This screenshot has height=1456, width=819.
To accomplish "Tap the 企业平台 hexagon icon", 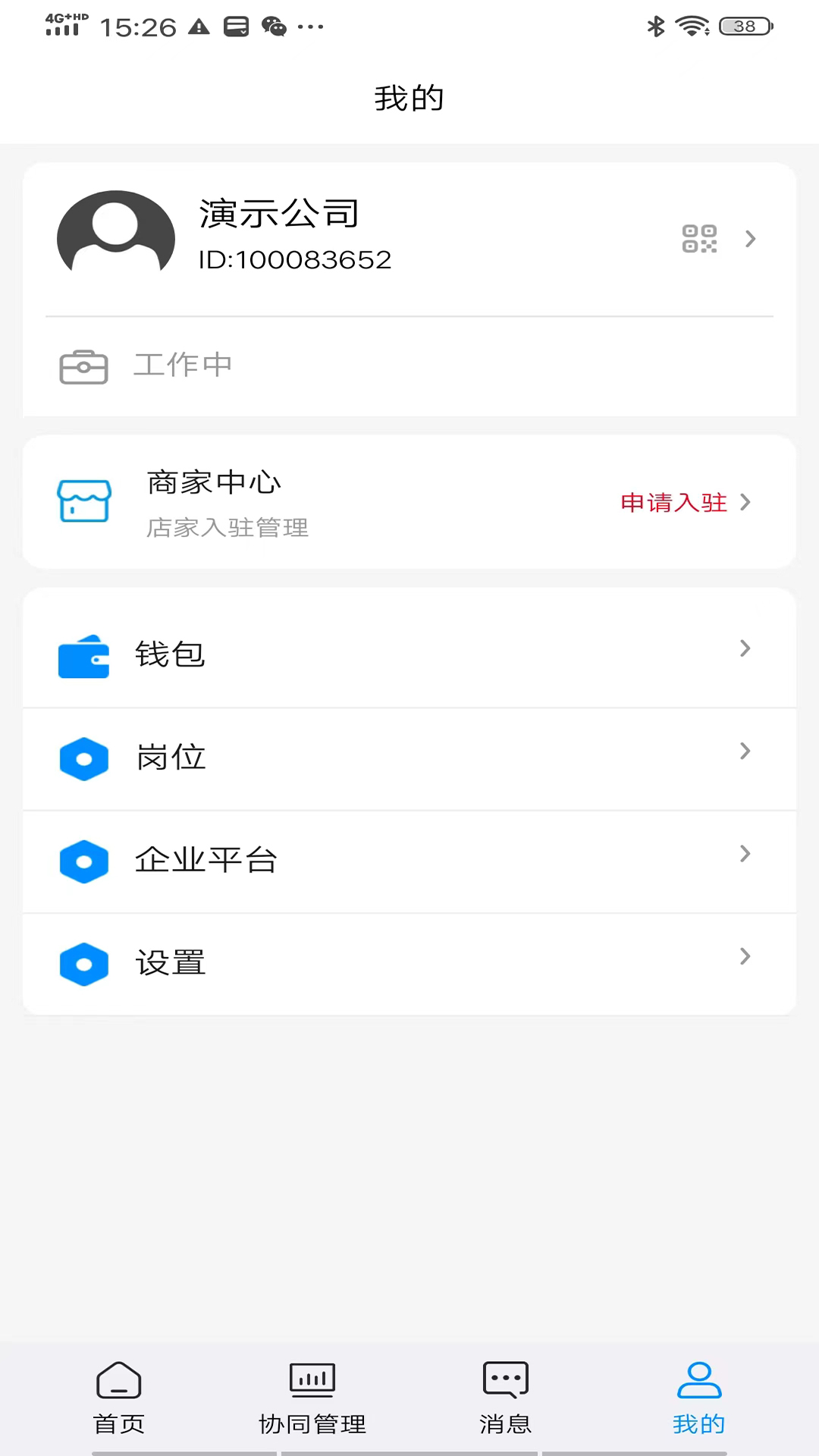I will [x=83, y=861].
